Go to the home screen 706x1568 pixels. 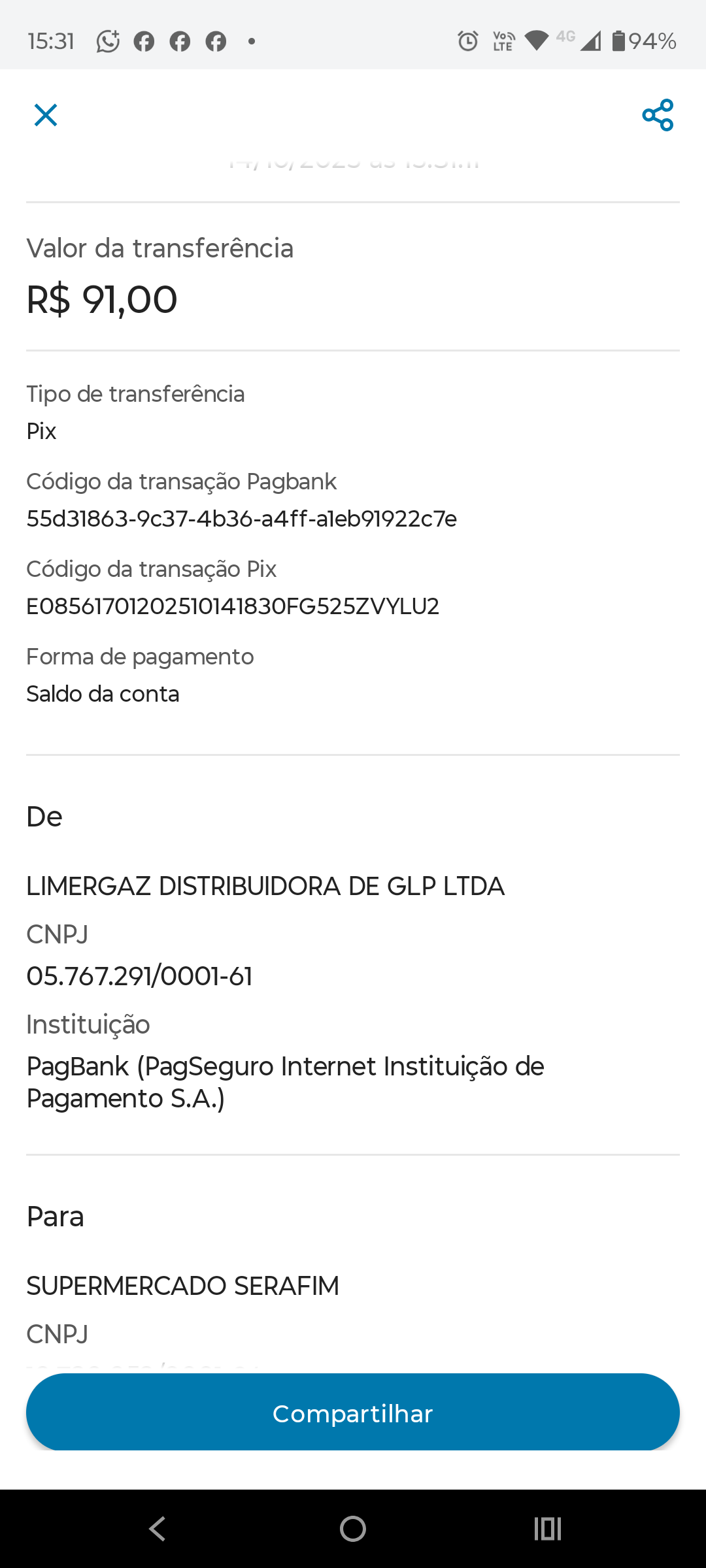pos(353,1529)
